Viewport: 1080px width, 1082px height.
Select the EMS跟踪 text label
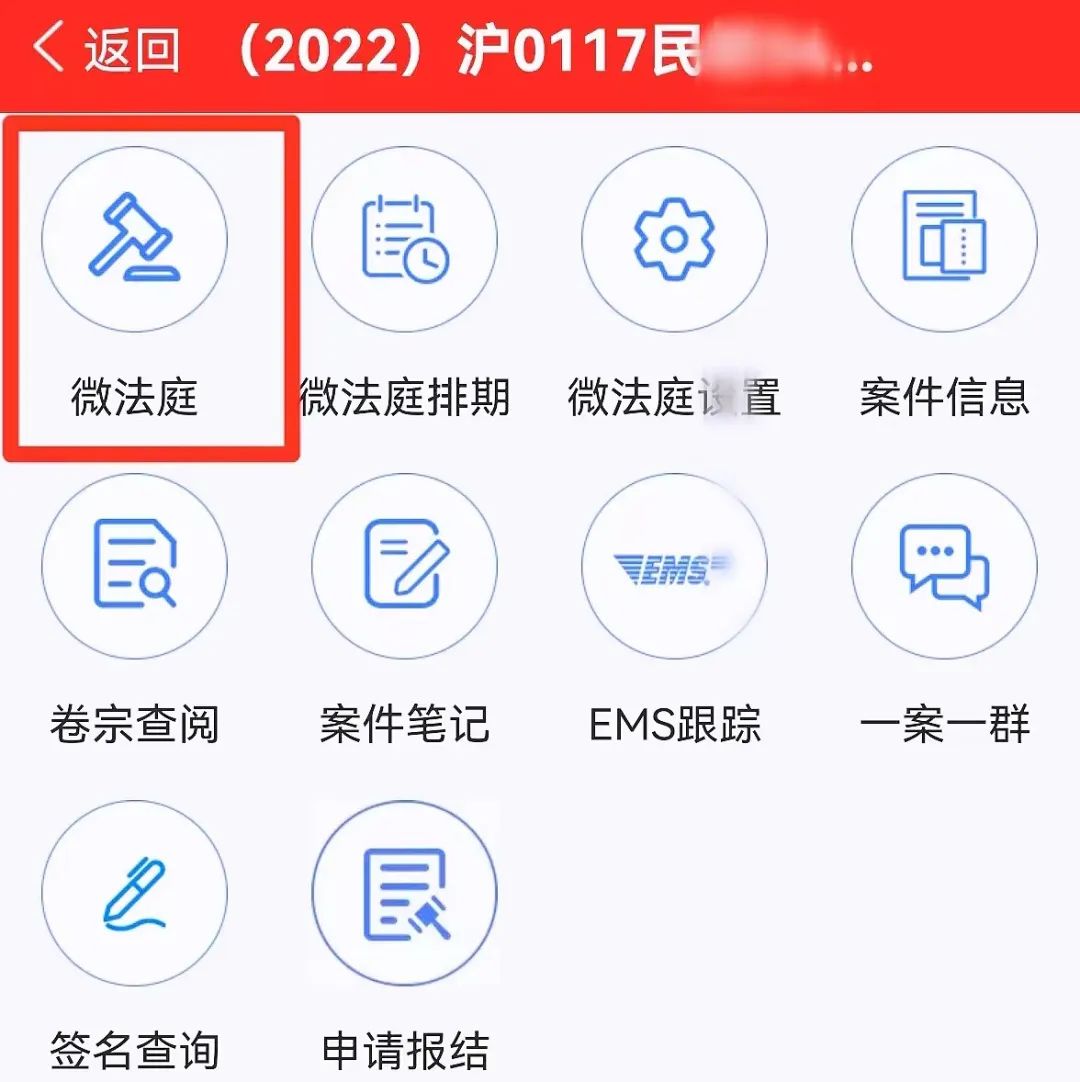675,724
